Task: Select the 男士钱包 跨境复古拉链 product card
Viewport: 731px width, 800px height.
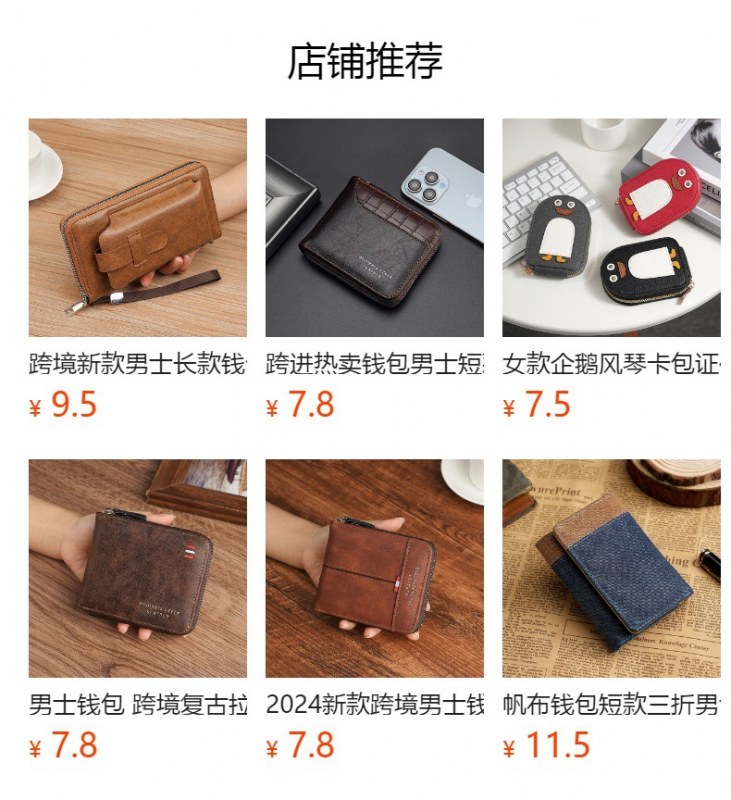Action: coord(137,568)
